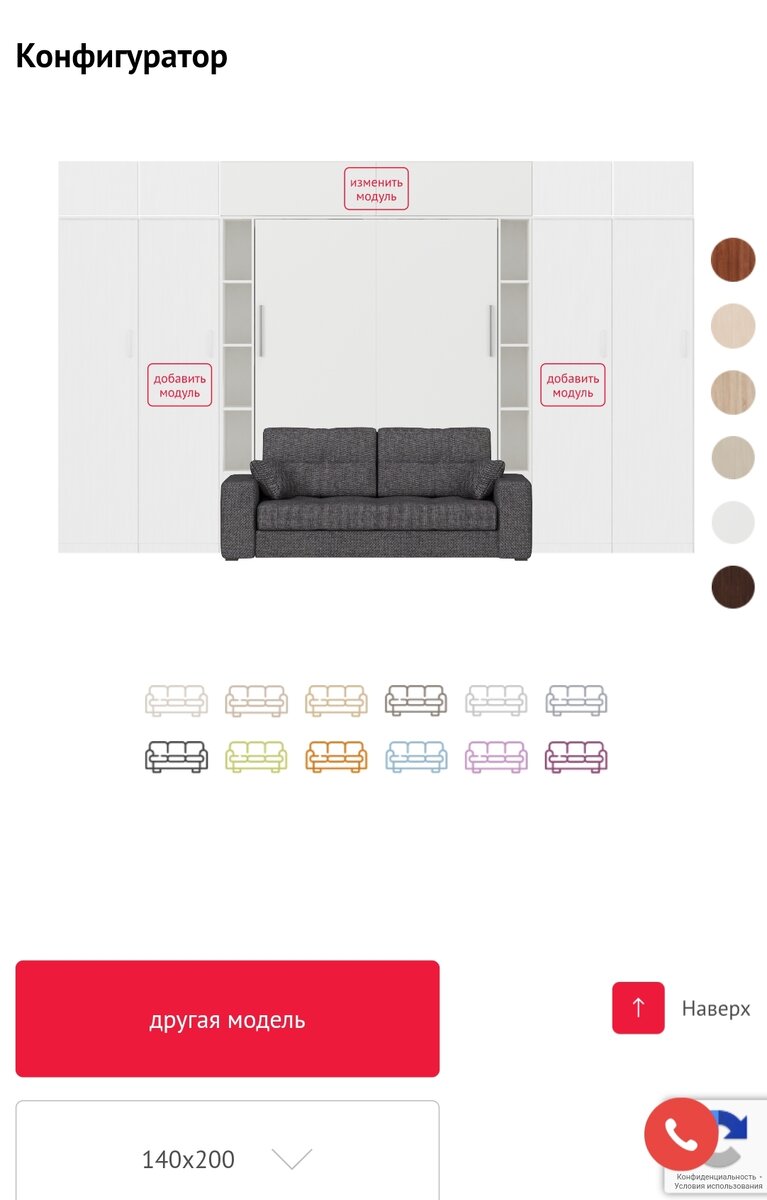This screenshot has height=1200, width=767.
Task: Open the 140x200 size dropdown
Action: point(227,1159)
